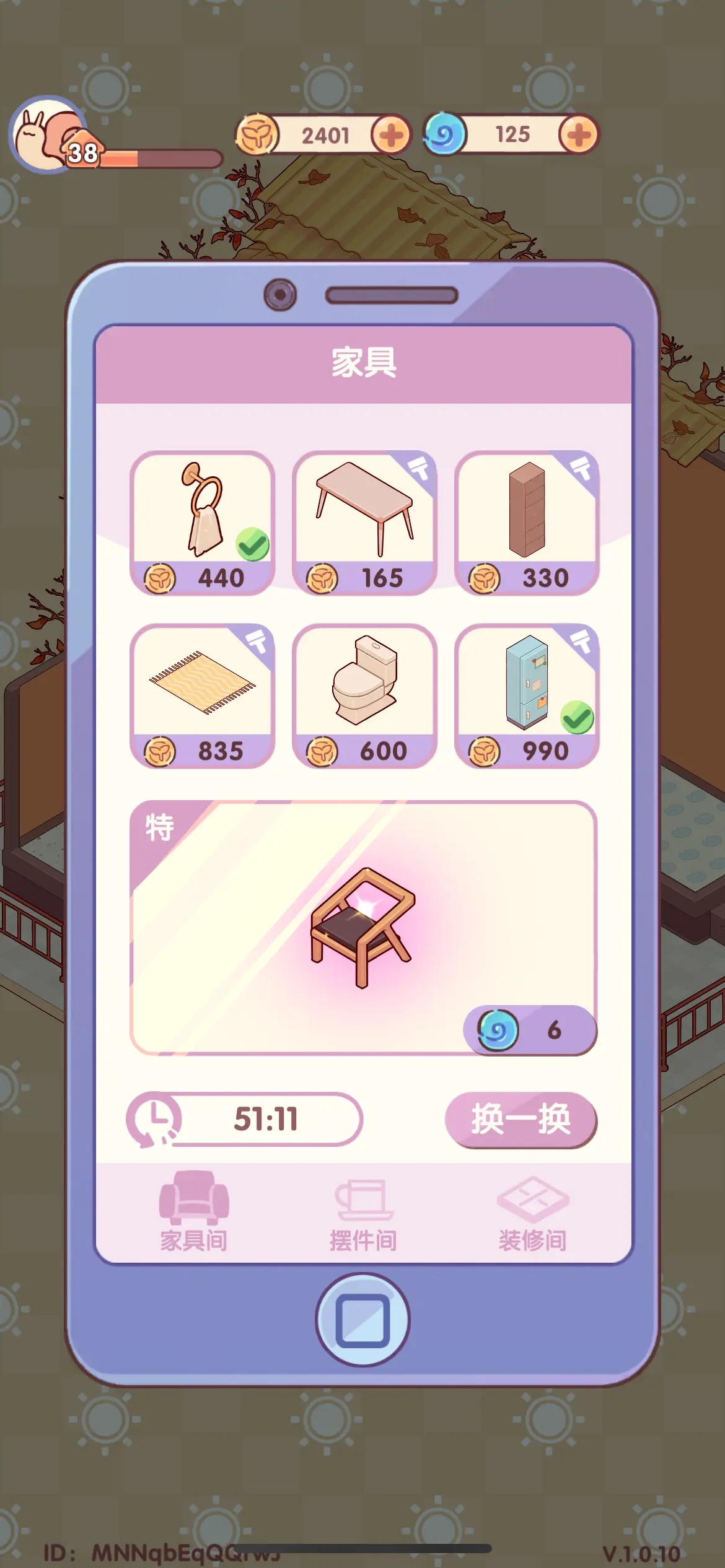Viewport: 725px width, 1568px height.
Task: Open the special chair offer for 6 gems
Action: tap(363, 927)
